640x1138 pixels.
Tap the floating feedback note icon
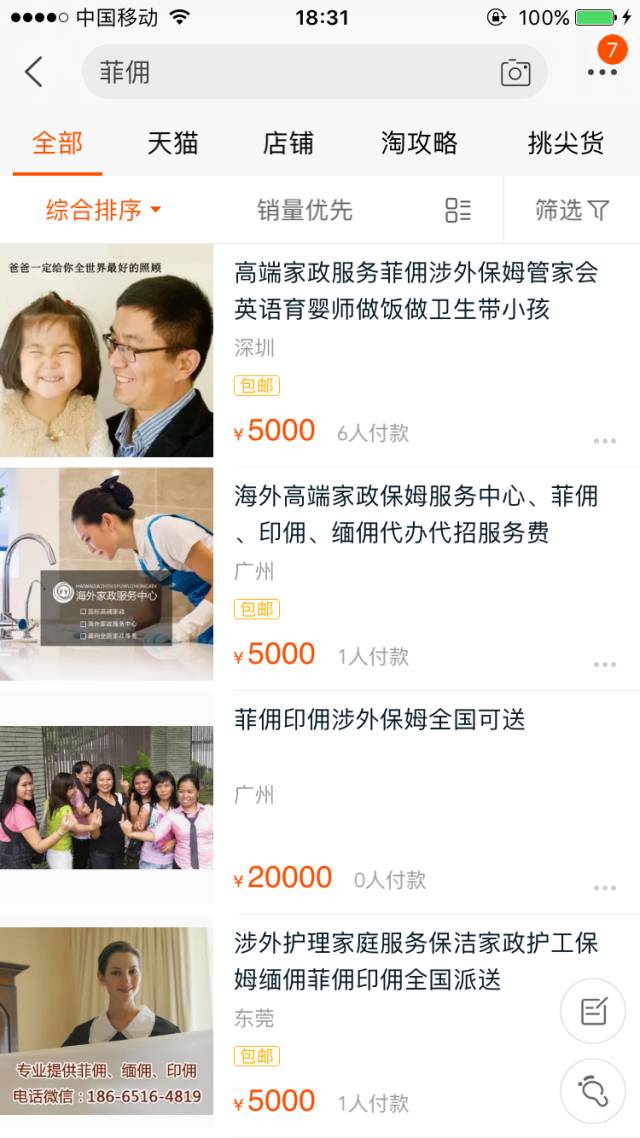(593, 1012)
